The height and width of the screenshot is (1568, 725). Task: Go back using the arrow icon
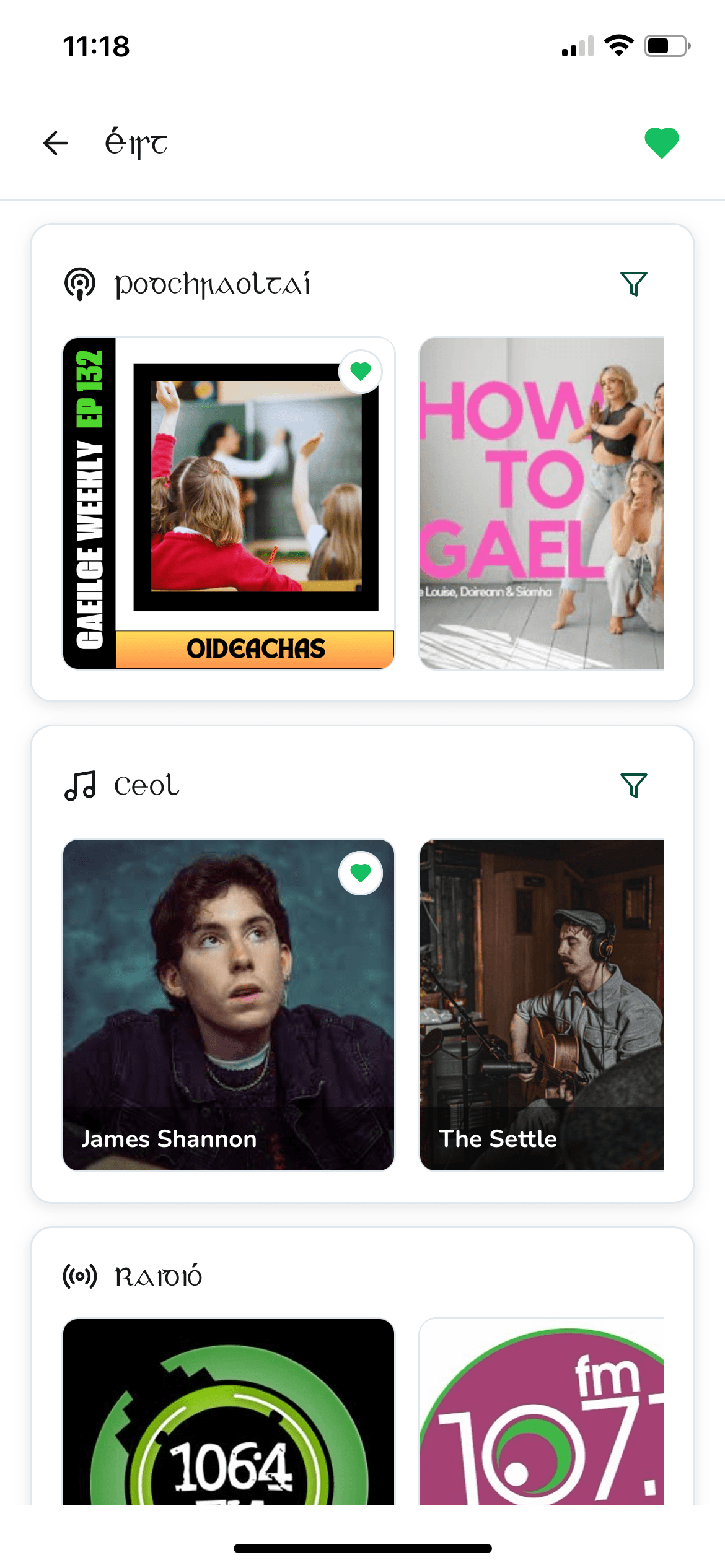point(56,143)
